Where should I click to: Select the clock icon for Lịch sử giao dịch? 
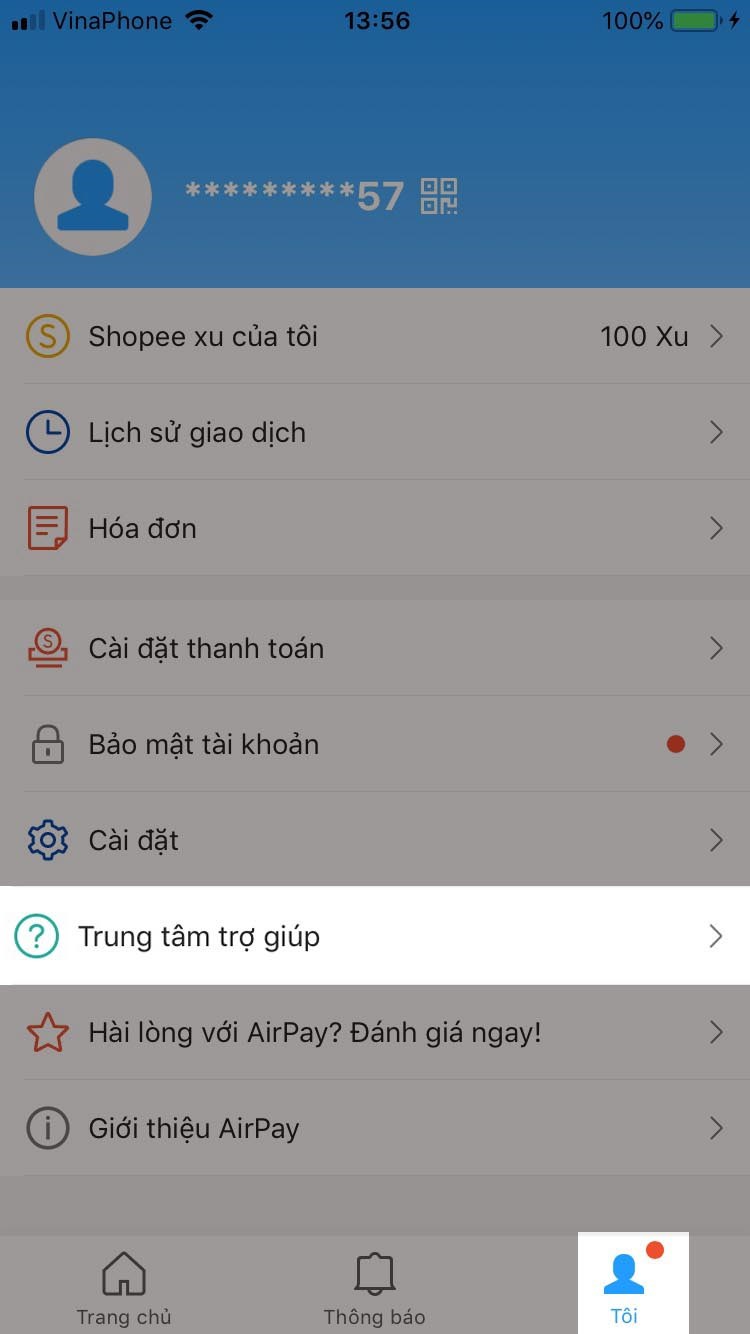point(47,432)
